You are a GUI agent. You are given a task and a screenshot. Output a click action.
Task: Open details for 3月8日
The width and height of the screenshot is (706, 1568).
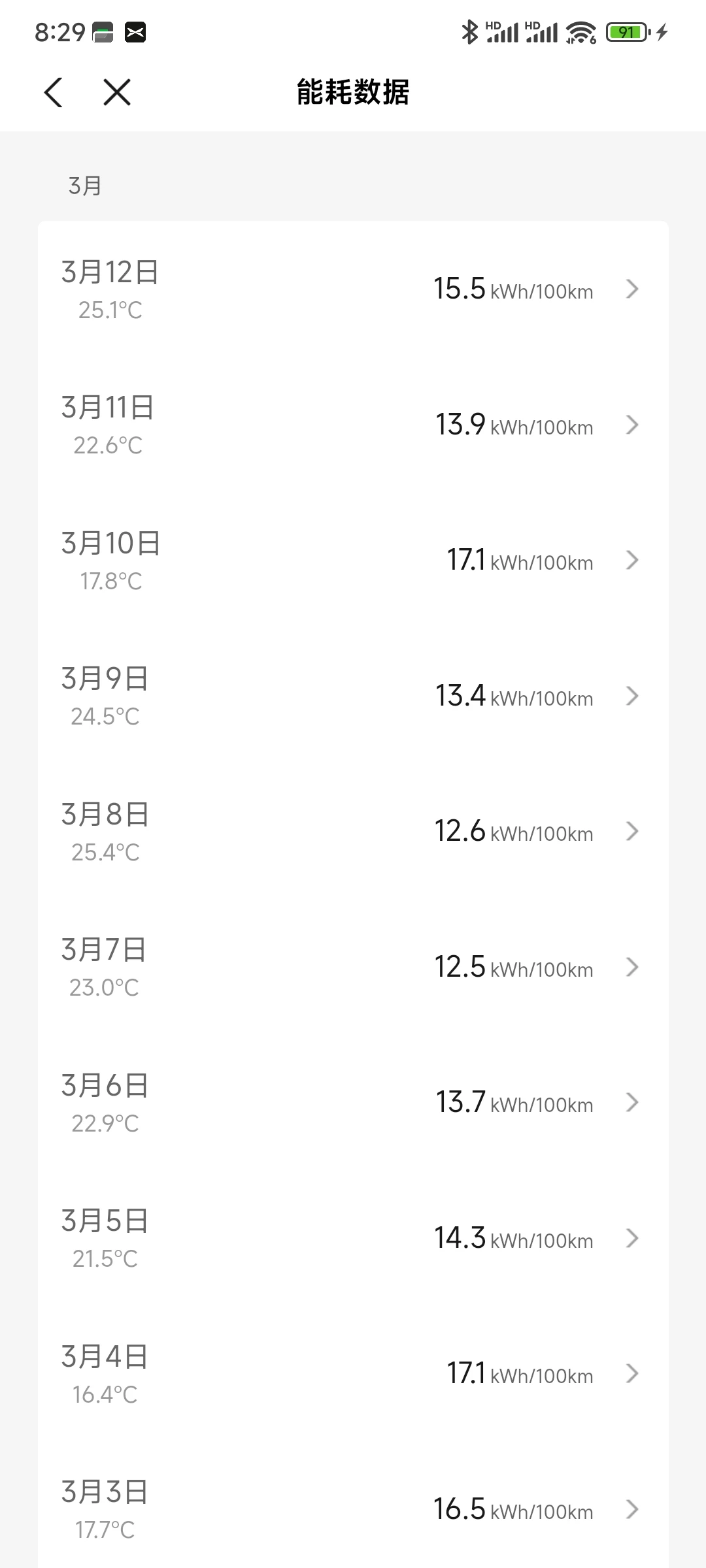(353, 832)
